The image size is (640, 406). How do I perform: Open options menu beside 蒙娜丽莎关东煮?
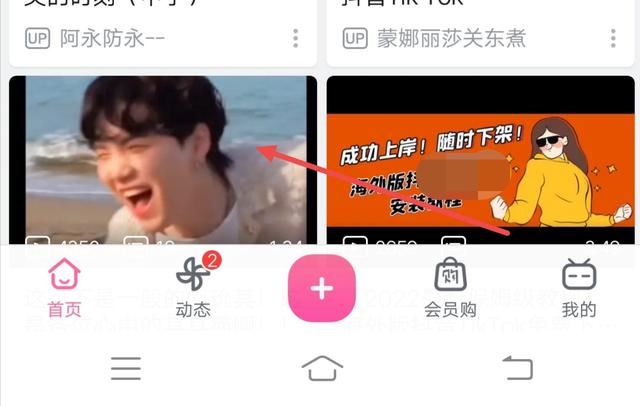612,39
